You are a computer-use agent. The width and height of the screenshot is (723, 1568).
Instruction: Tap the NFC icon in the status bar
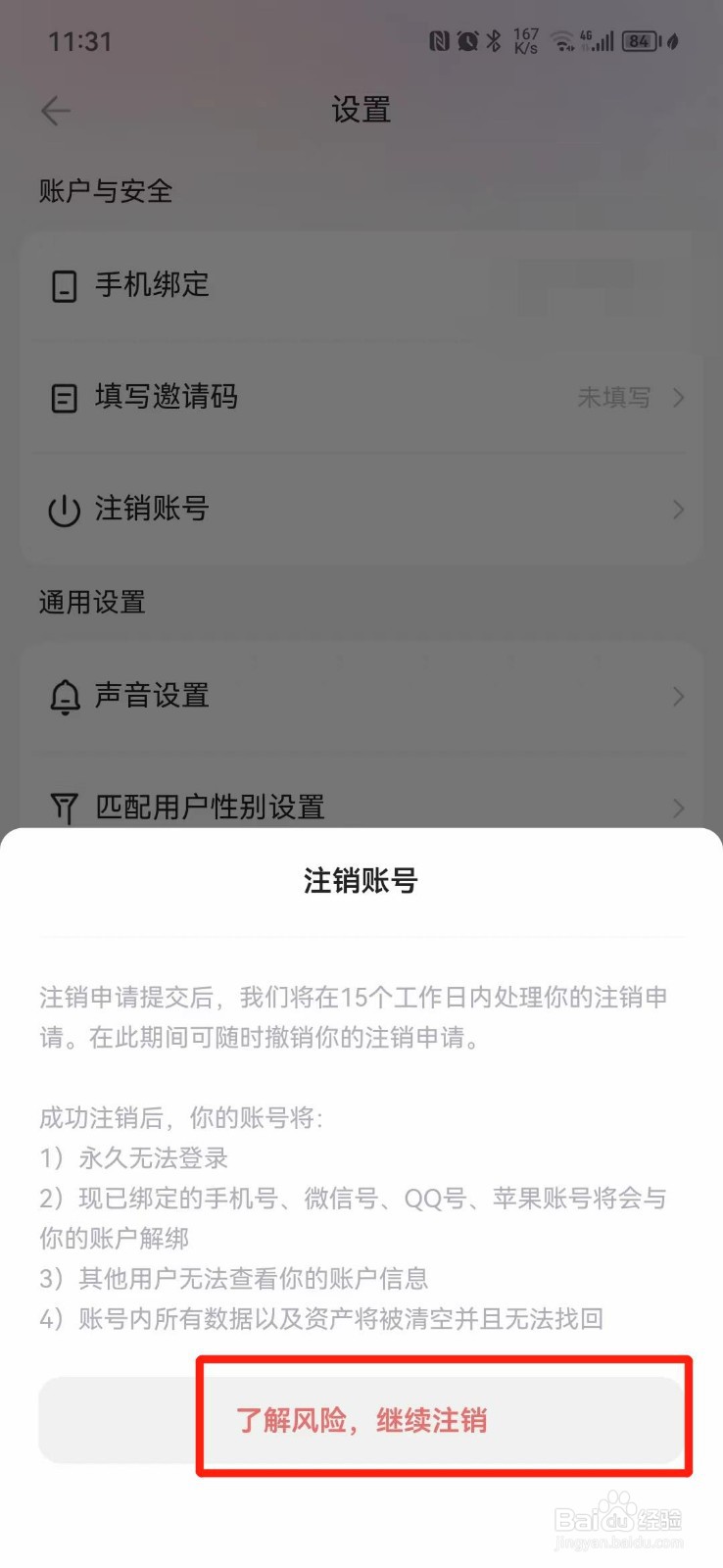438,41
